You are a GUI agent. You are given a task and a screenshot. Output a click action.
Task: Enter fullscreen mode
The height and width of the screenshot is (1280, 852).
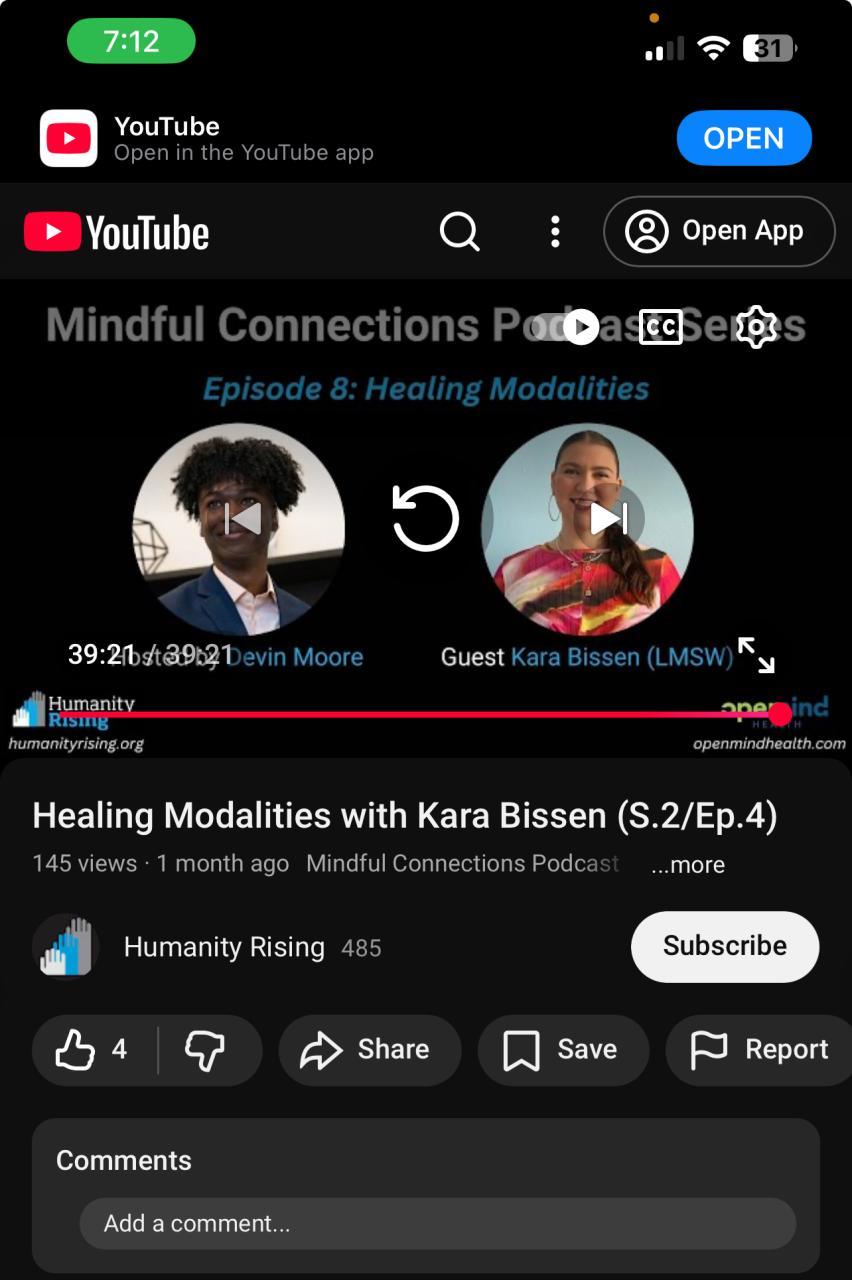(x=756, y=655)
